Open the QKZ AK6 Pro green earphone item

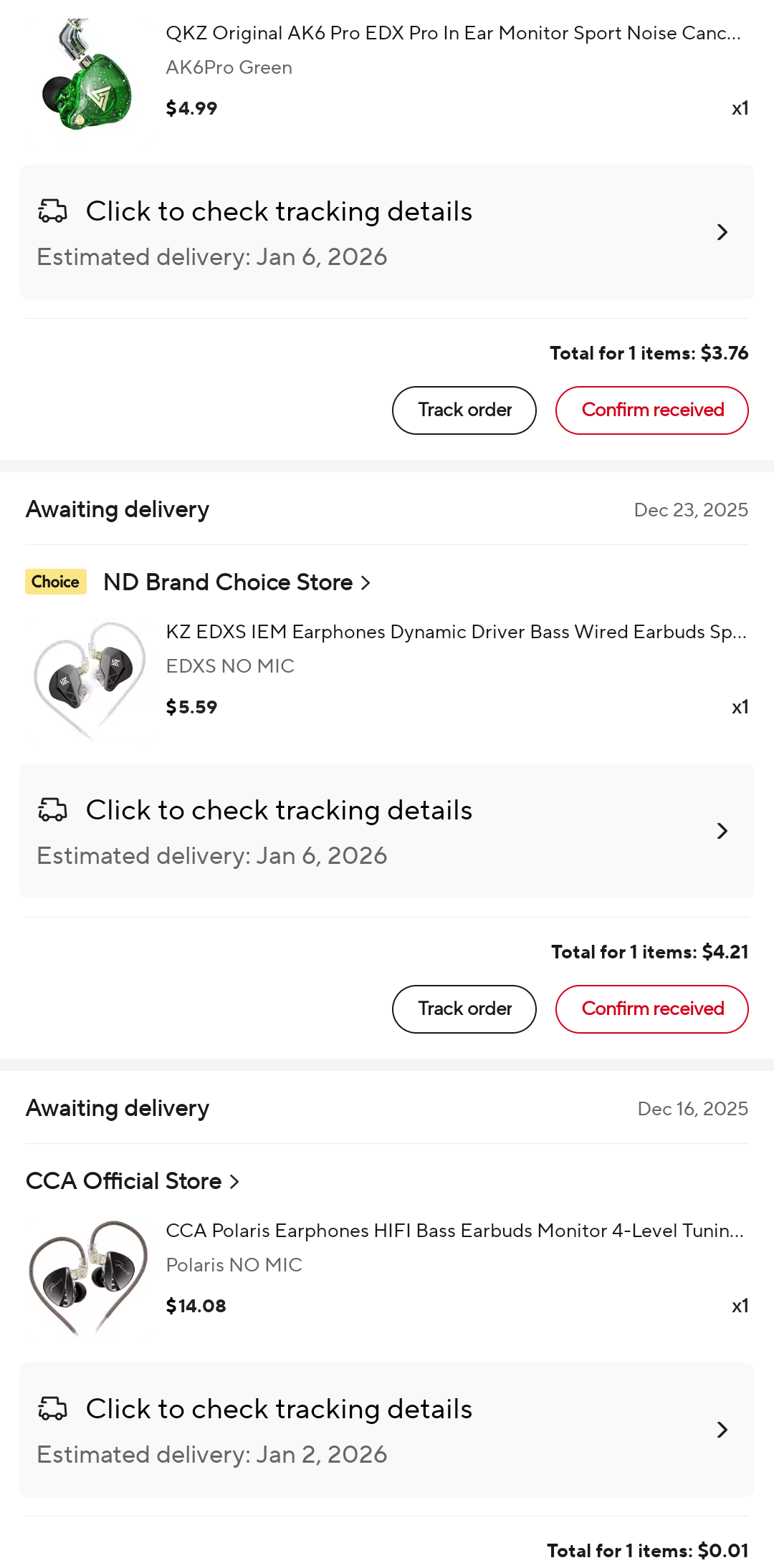[453, 34]
